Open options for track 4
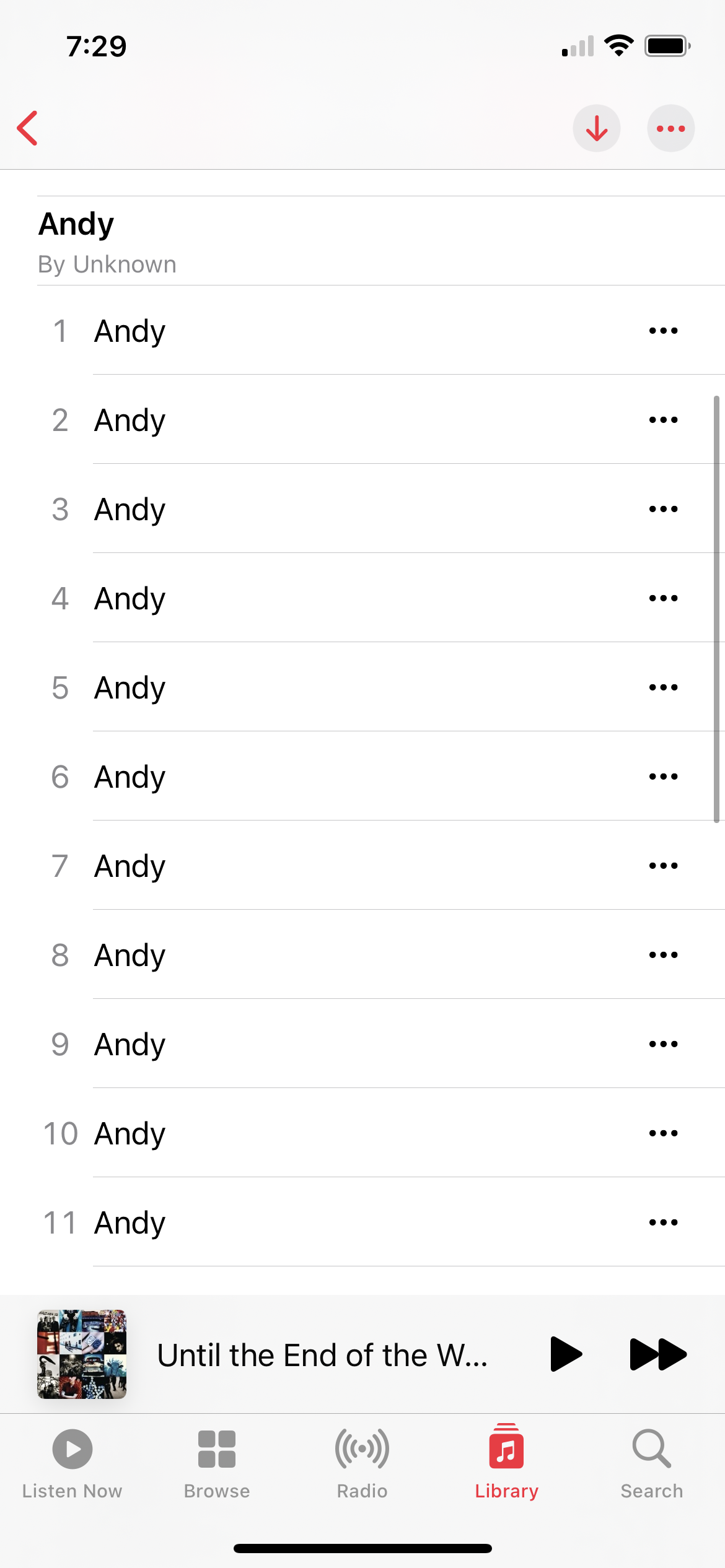 [663, 598]
